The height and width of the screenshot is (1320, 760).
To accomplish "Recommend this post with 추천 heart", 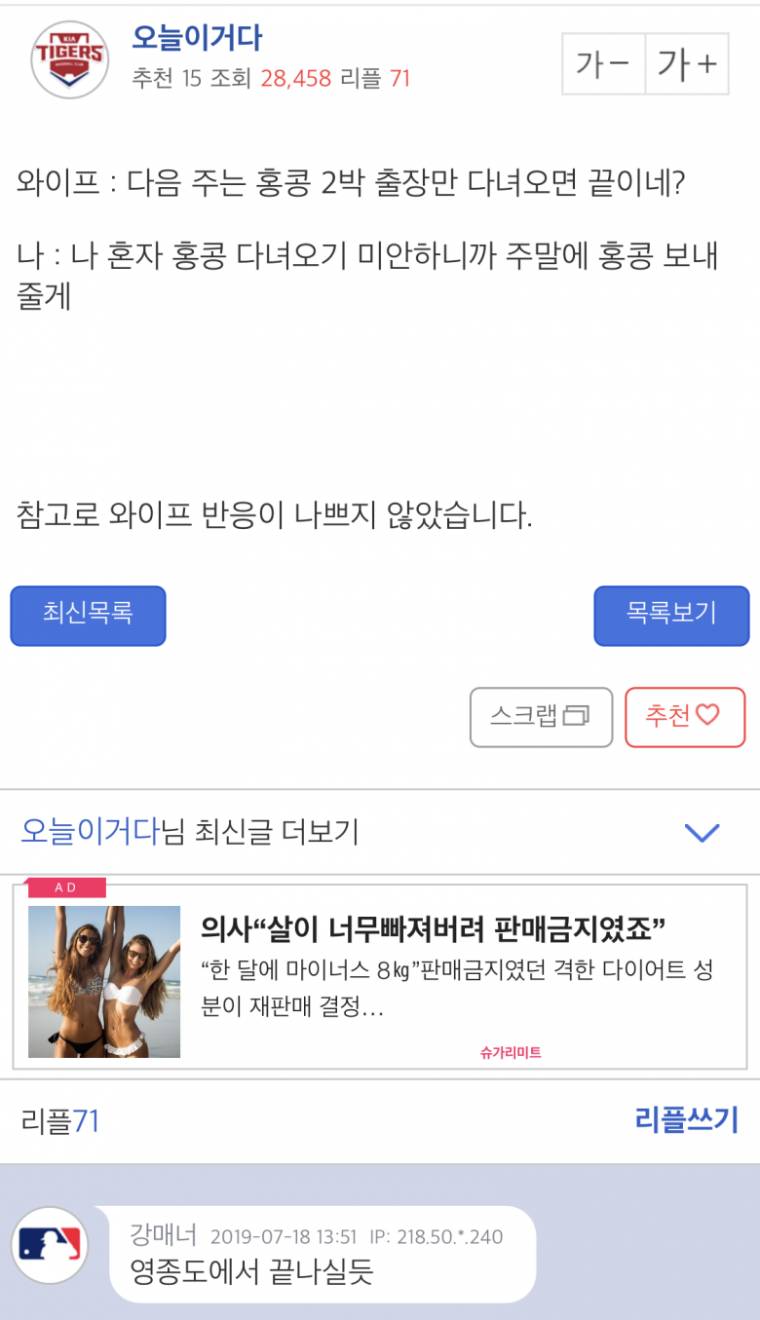I will (684, 717).
